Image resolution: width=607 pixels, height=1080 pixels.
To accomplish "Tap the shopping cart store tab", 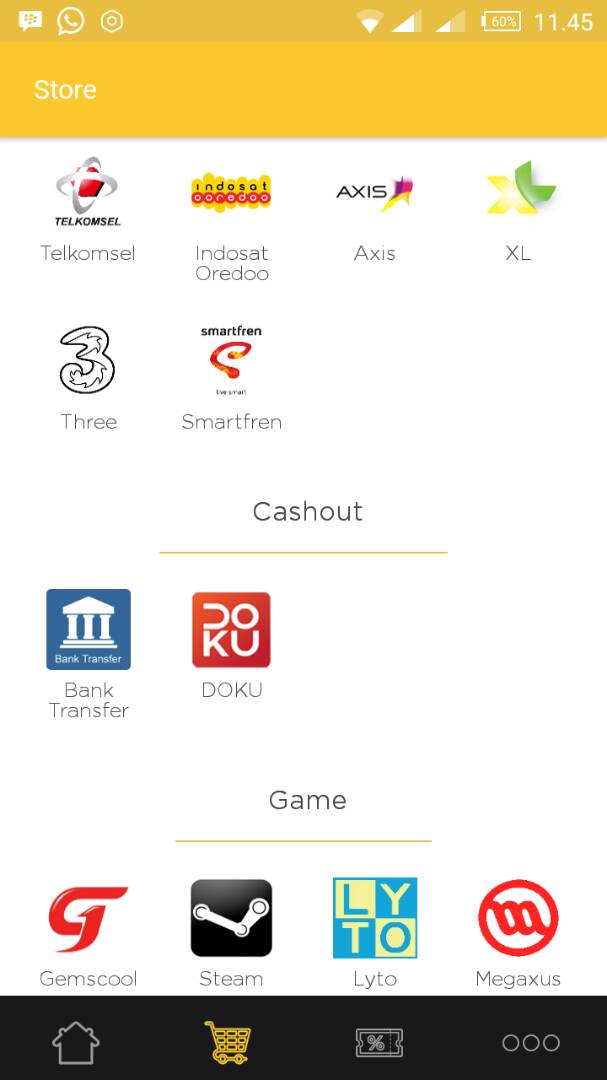I will 227,1043.
